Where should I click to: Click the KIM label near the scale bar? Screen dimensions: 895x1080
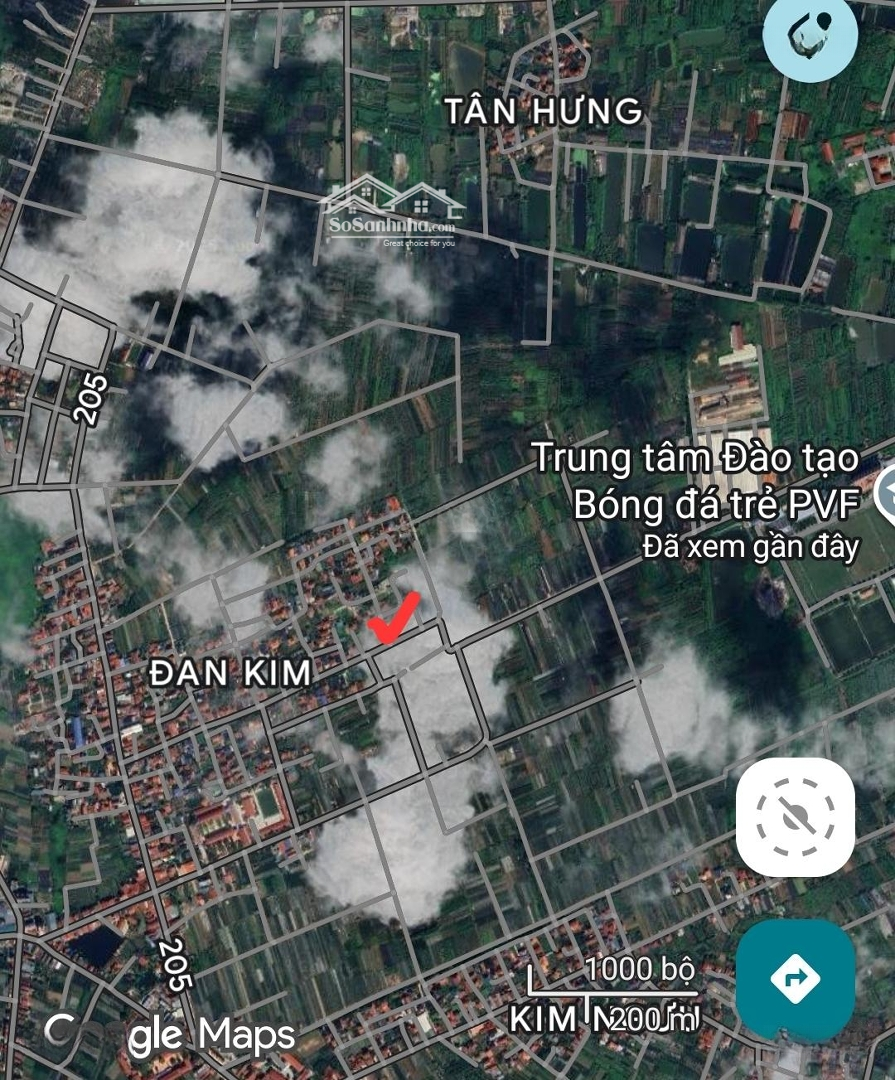[x=545, y=1017]
